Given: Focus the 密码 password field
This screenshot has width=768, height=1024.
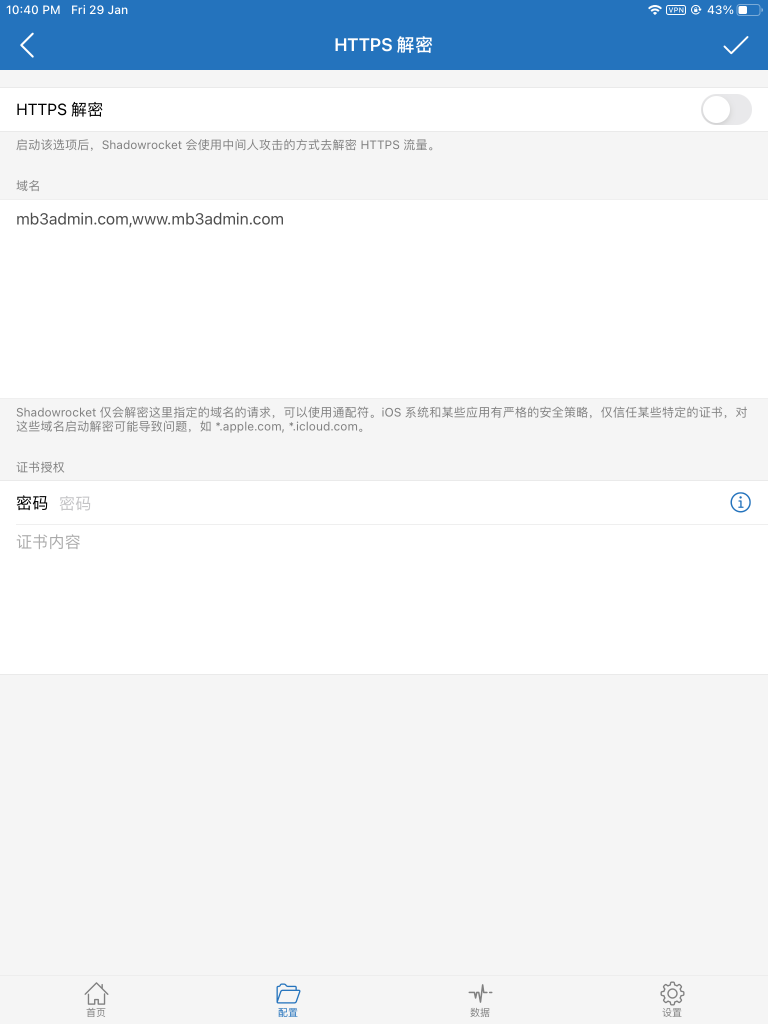Looking at the screenshot, I should point(380,503).
